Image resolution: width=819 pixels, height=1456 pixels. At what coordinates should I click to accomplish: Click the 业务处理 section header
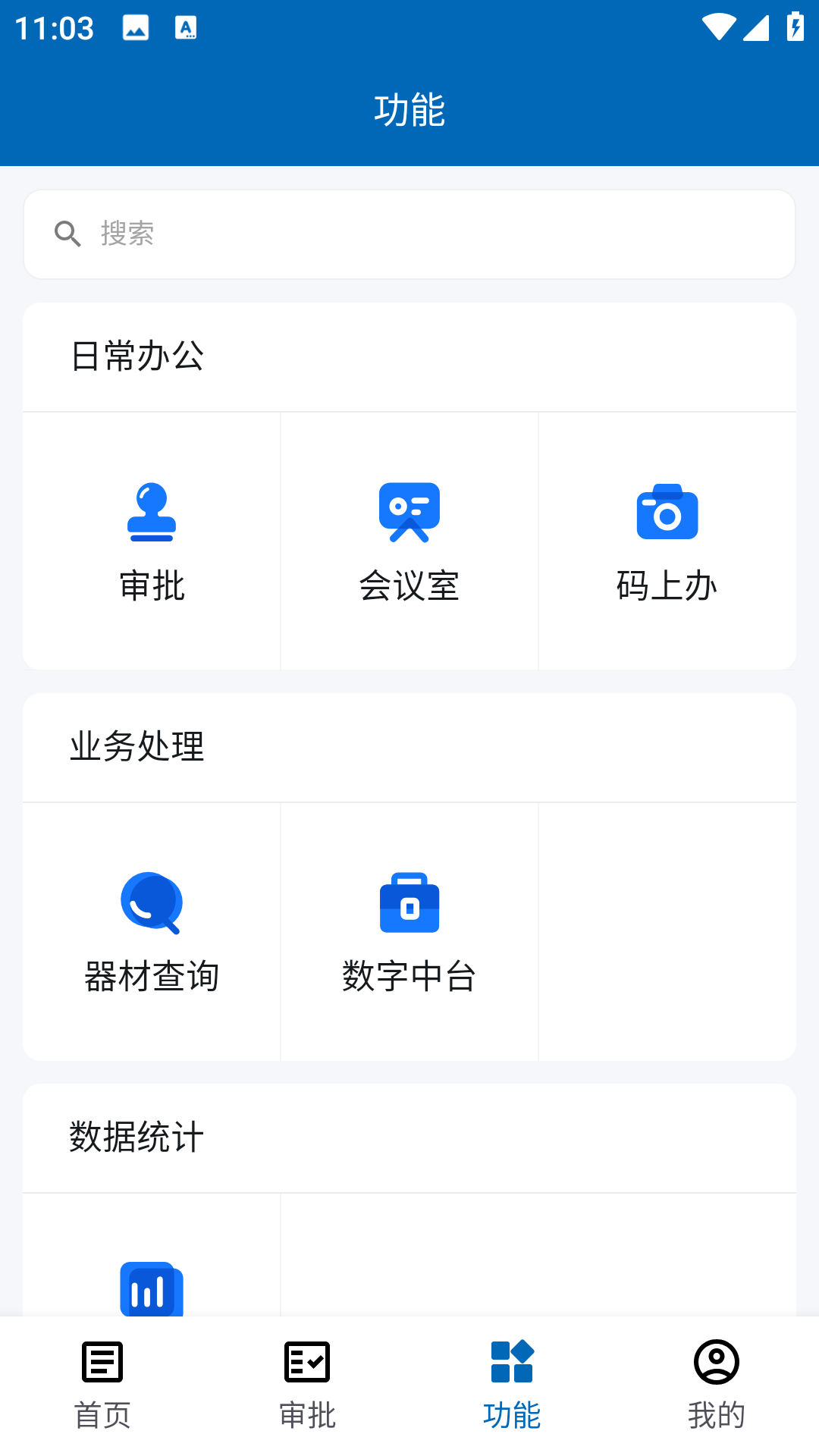click(137, 747)
